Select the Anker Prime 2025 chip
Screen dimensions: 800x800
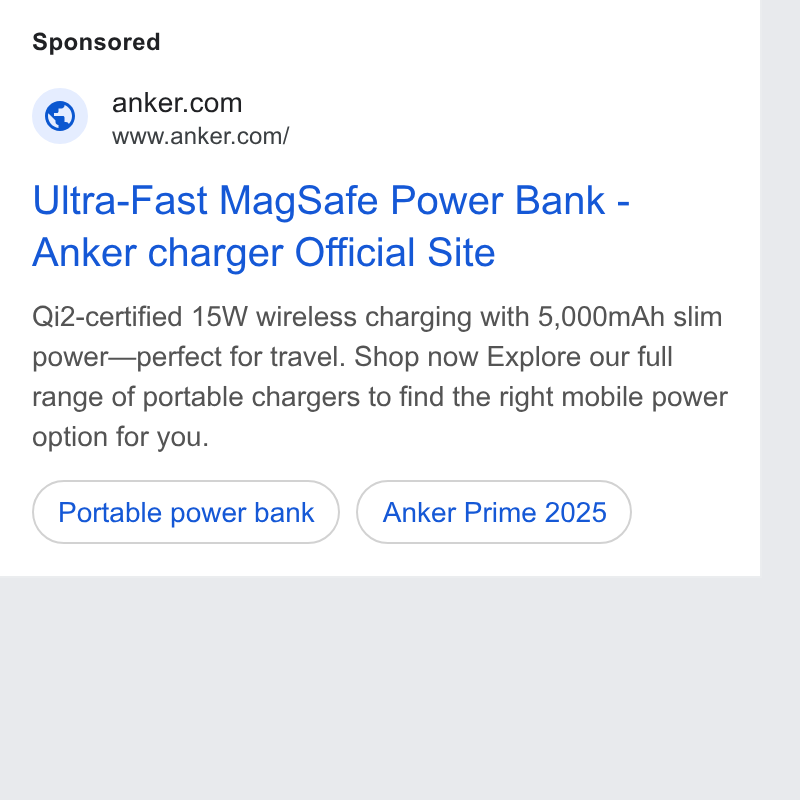[x=494, y=512]
